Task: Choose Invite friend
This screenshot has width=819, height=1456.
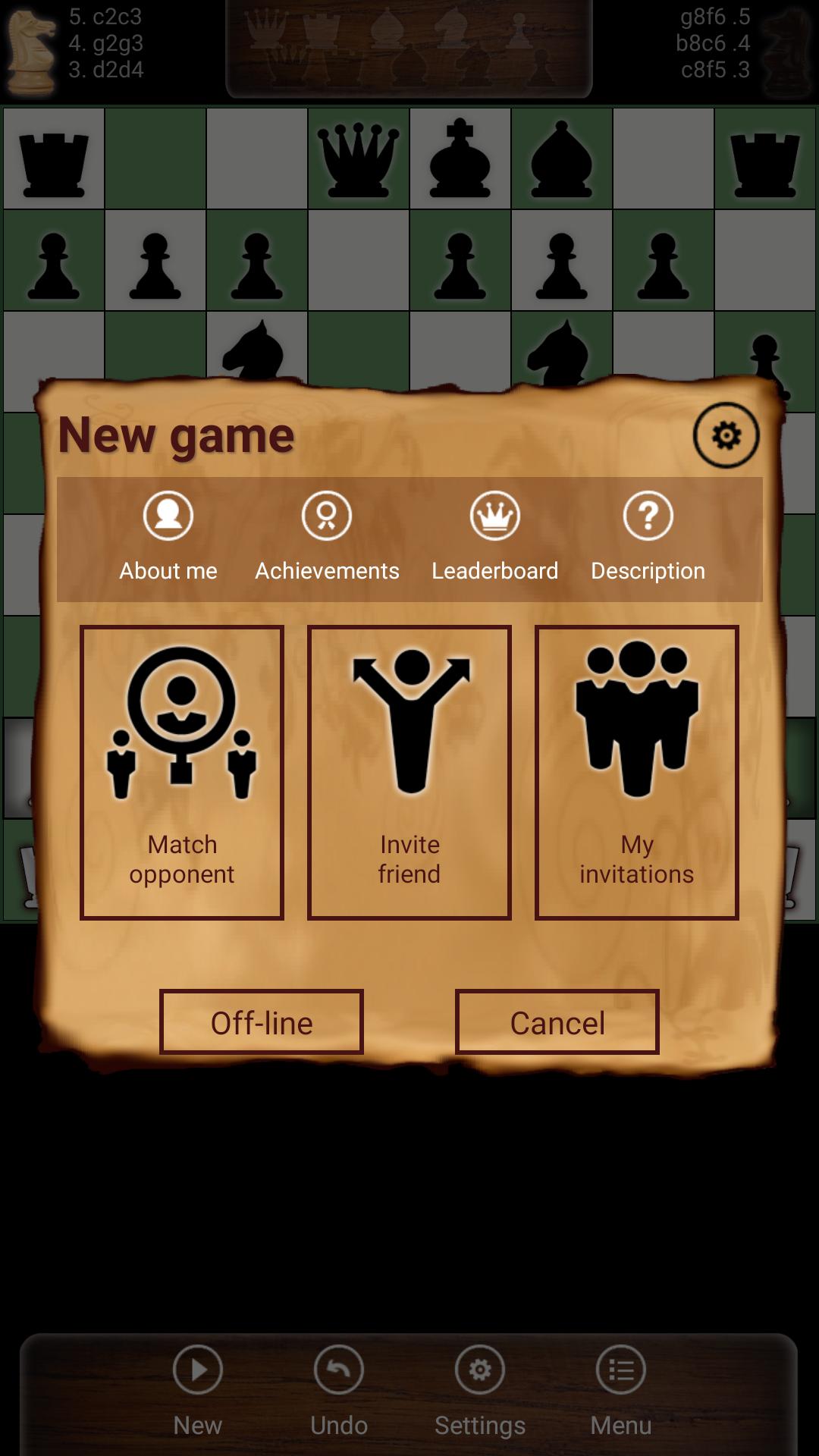Action: [x=409, y=772]
